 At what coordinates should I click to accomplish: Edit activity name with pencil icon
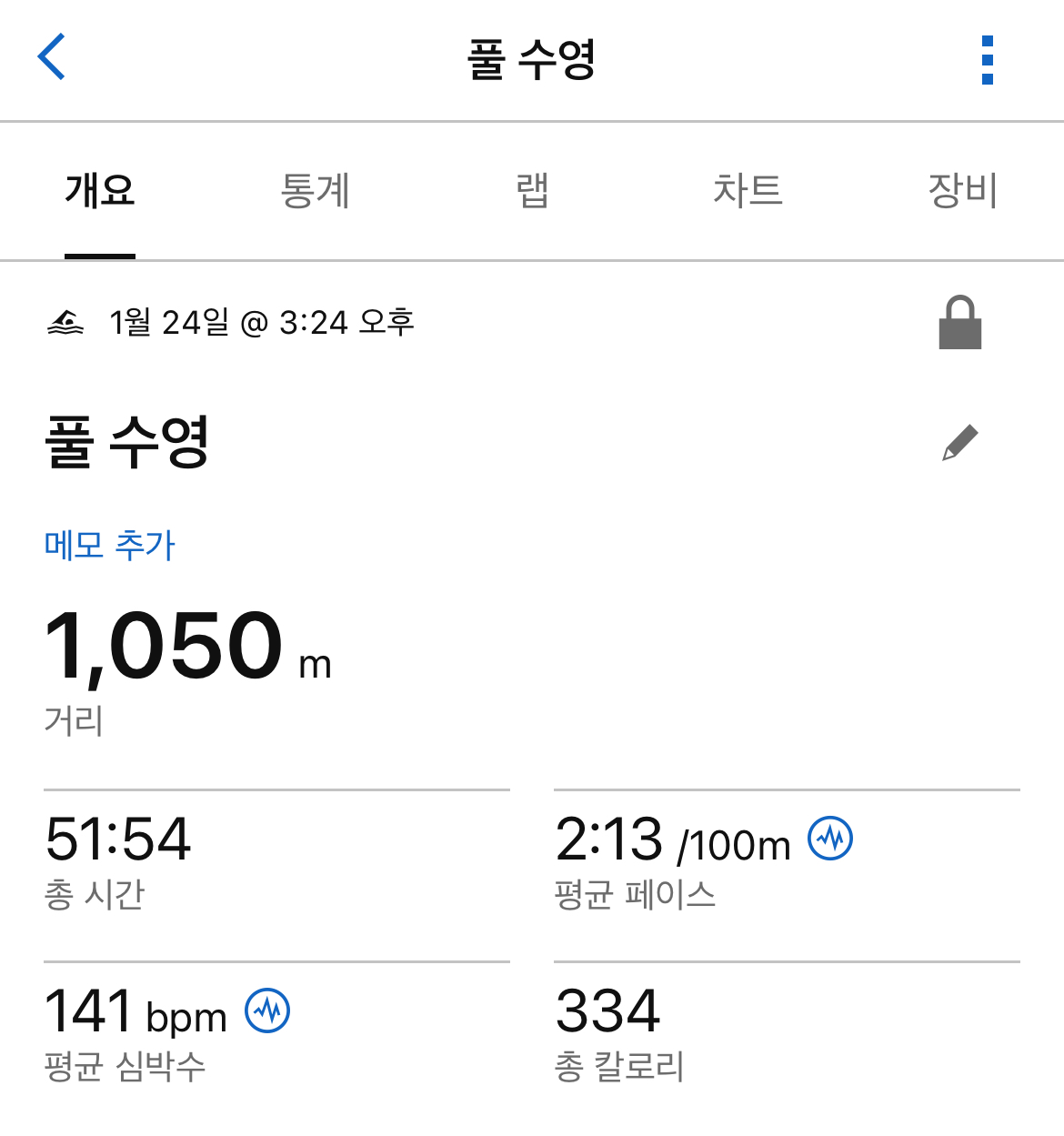tap(960, 443)
